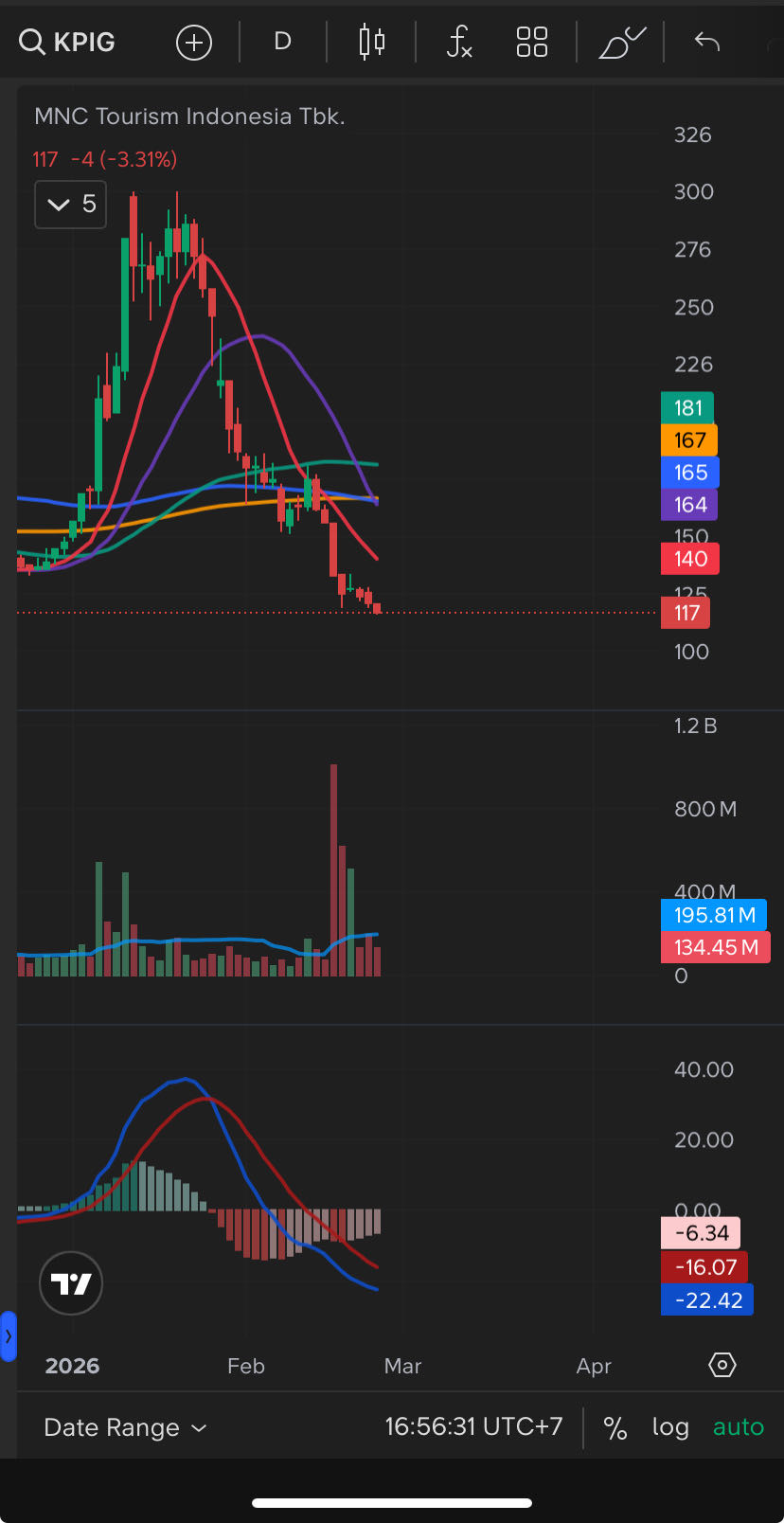Open the indicators menu
Image resolution: width=784 pixels, height=1523 pixels.
[459, 43]
